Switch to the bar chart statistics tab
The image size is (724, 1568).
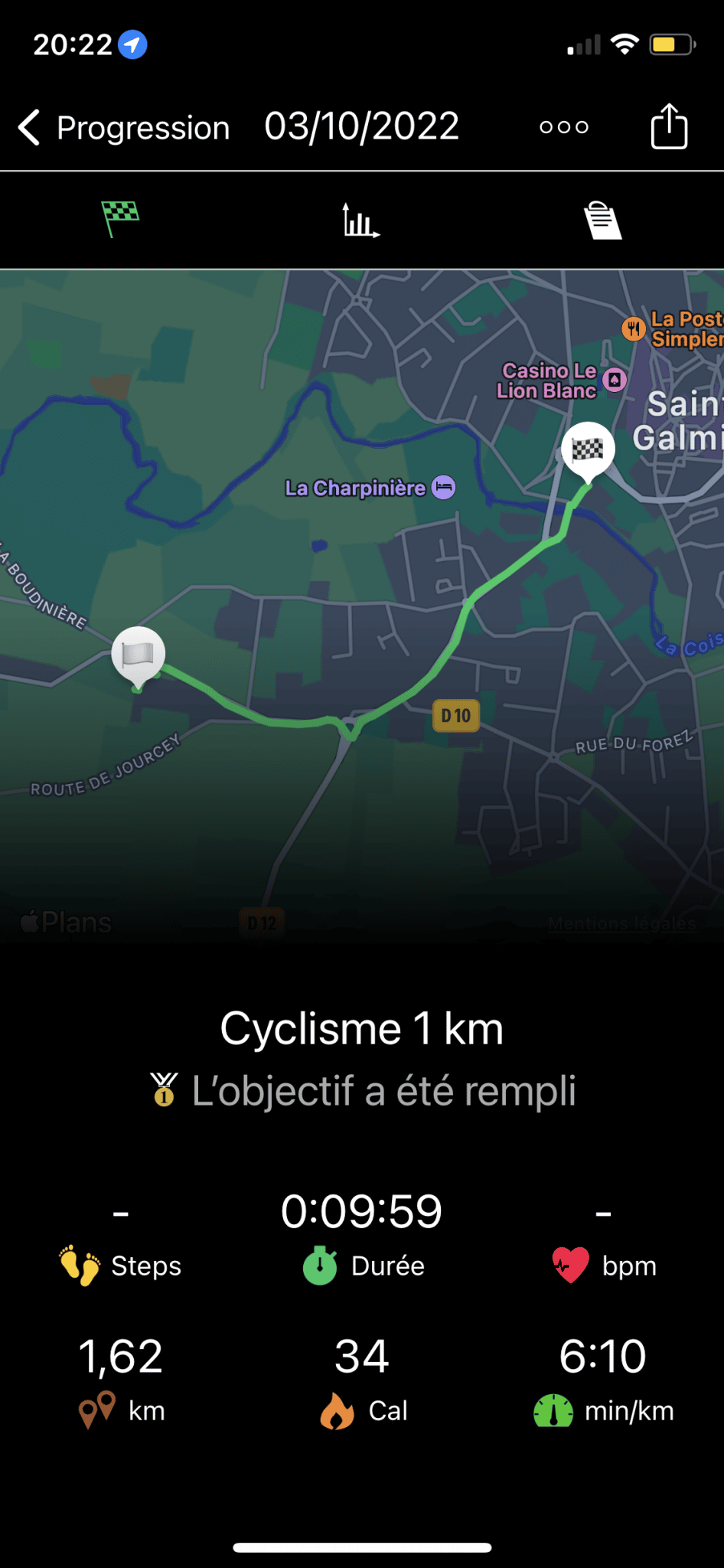coord(361,220)
